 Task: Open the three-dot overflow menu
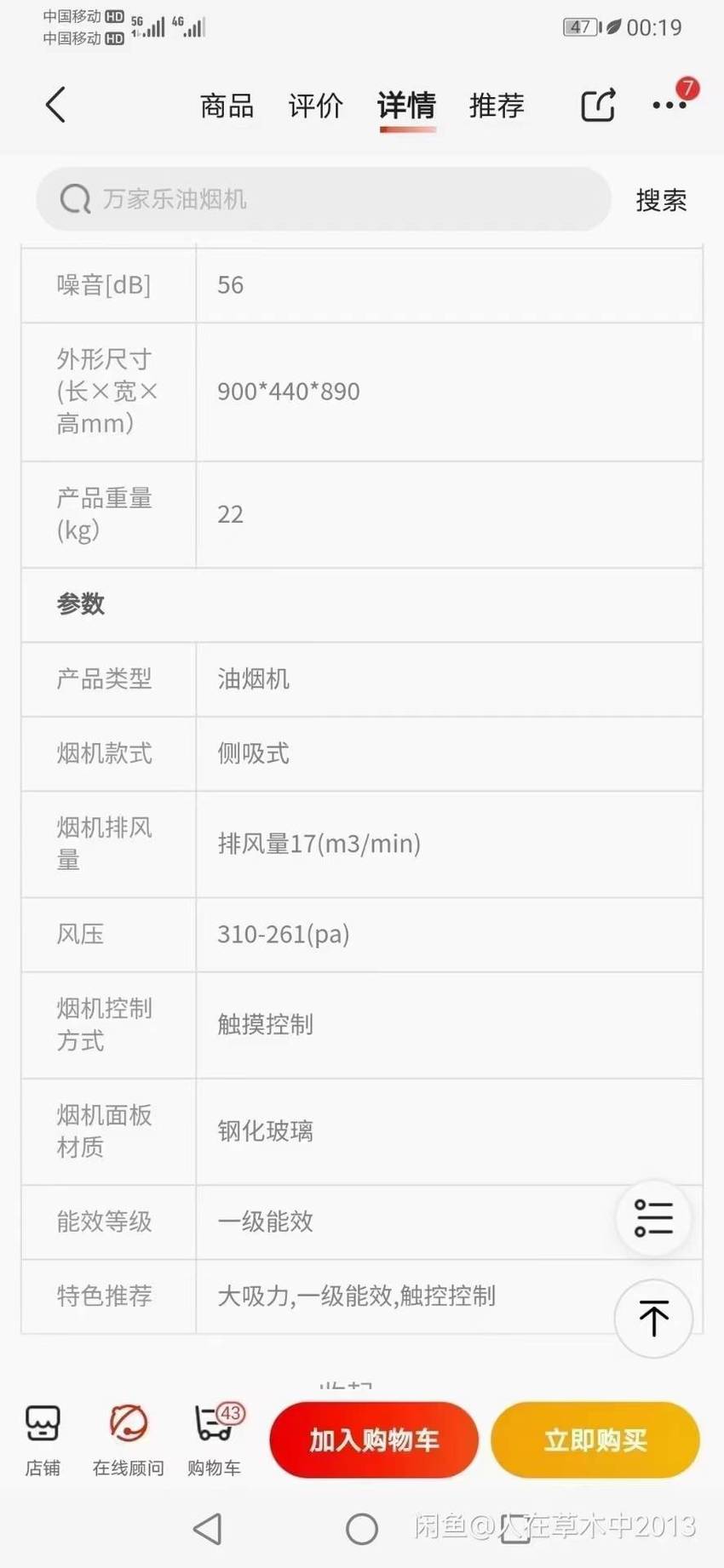pyautogui.click(x=670, y=105)
